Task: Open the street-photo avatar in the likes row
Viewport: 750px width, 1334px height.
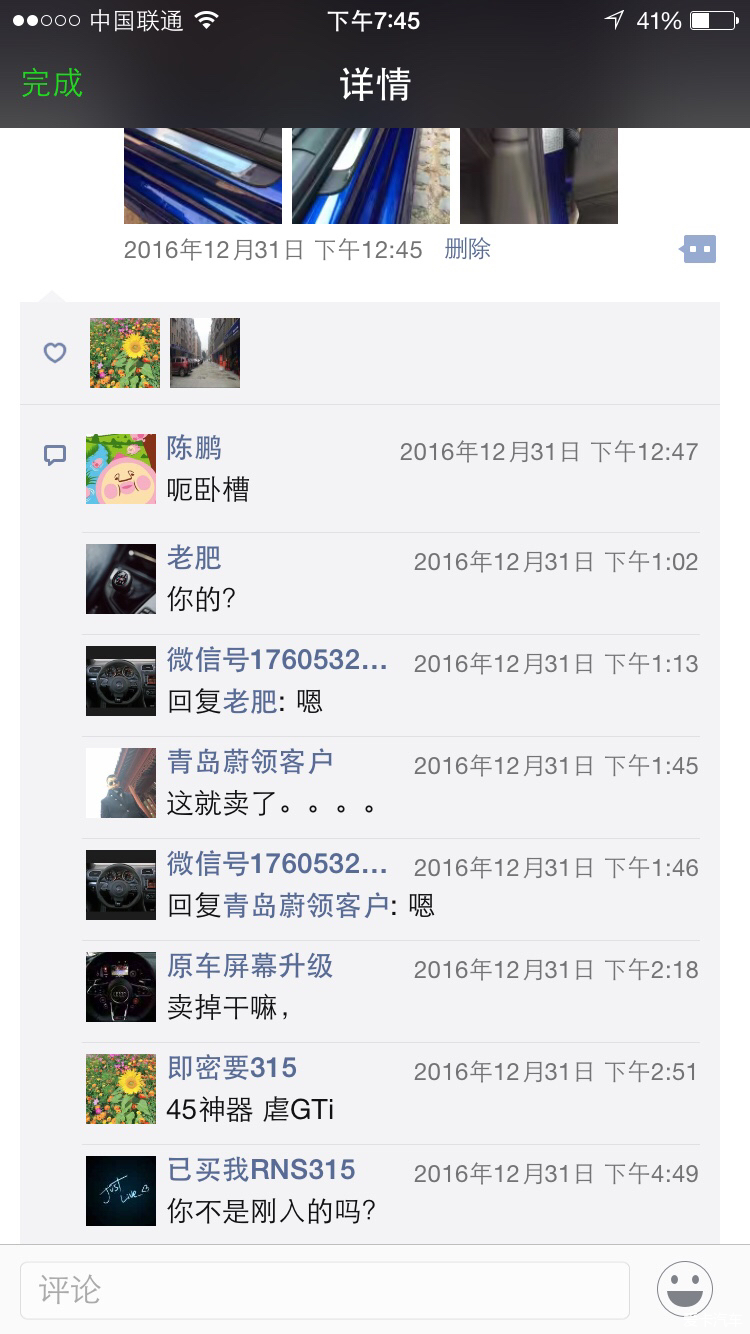Action: (205, 353)
